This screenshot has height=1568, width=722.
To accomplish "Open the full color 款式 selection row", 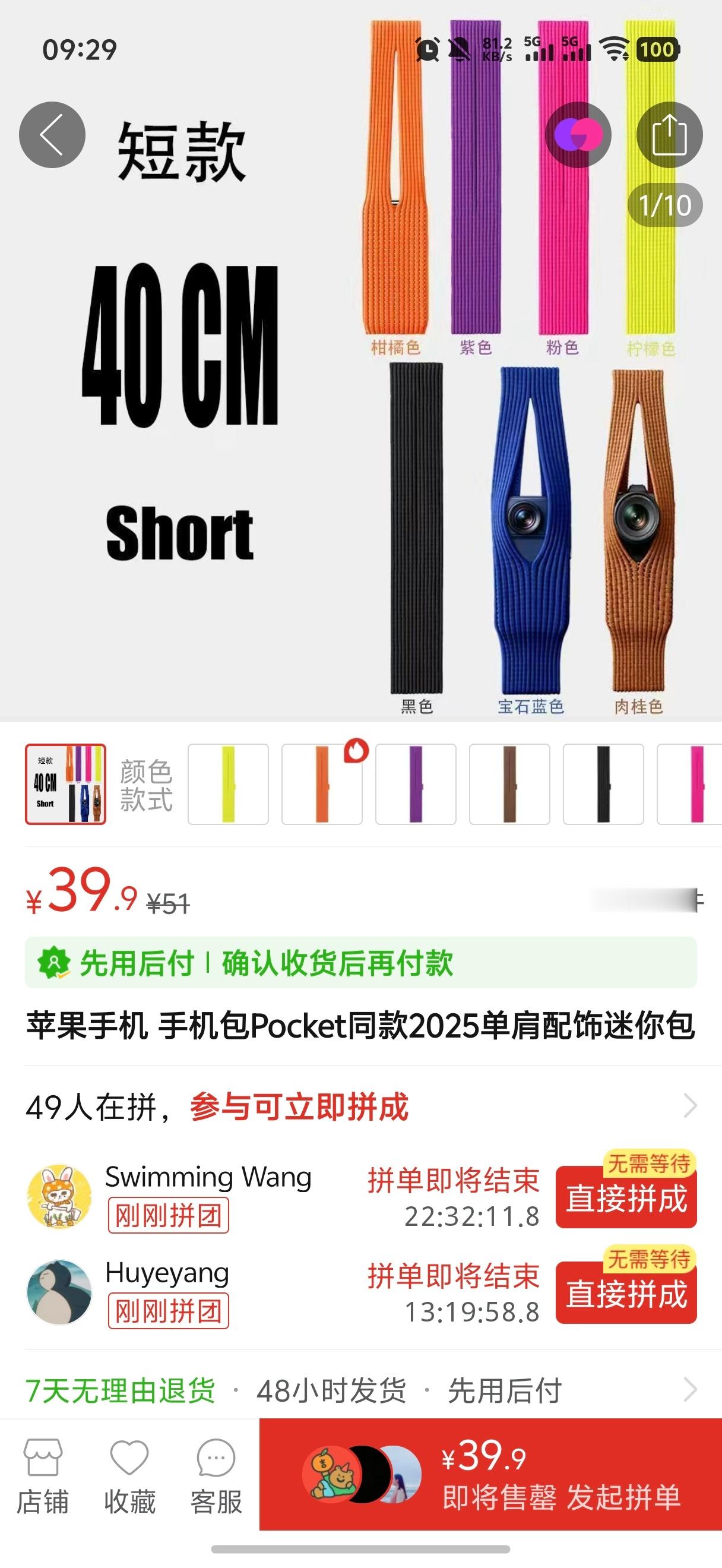I will click(148, 785).
